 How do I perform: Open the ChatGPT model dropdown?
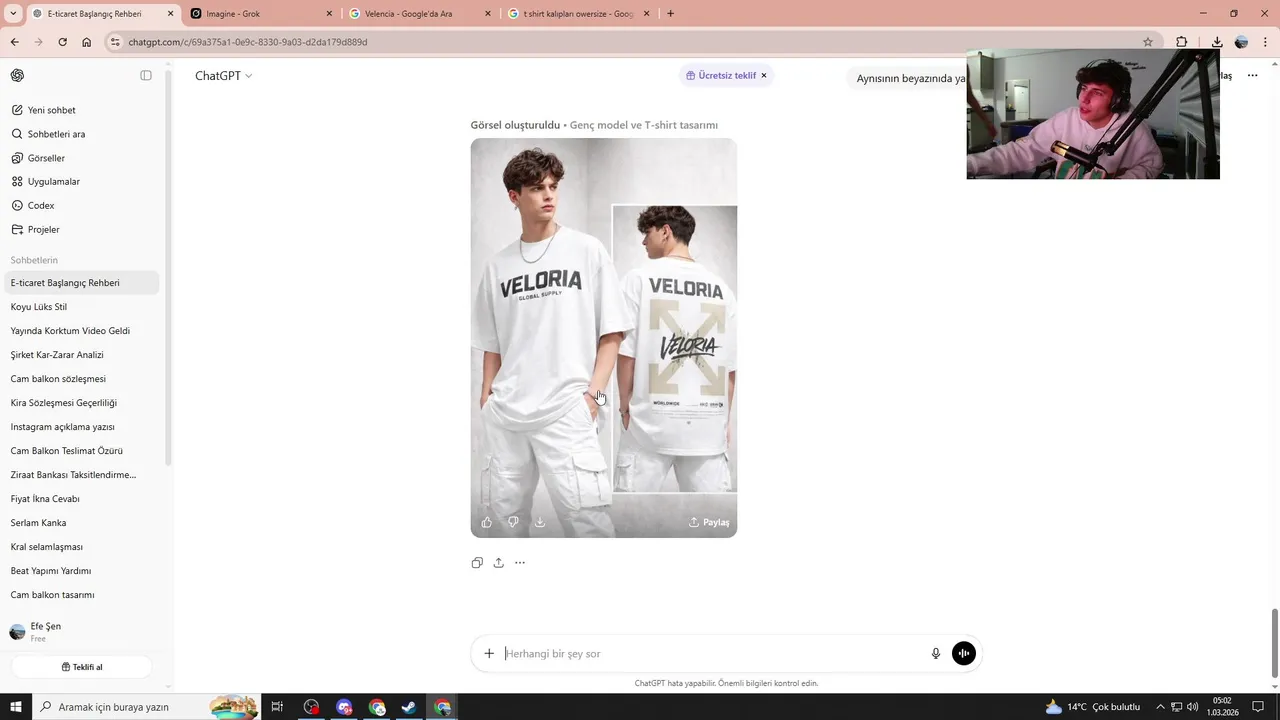click(223, 76)
